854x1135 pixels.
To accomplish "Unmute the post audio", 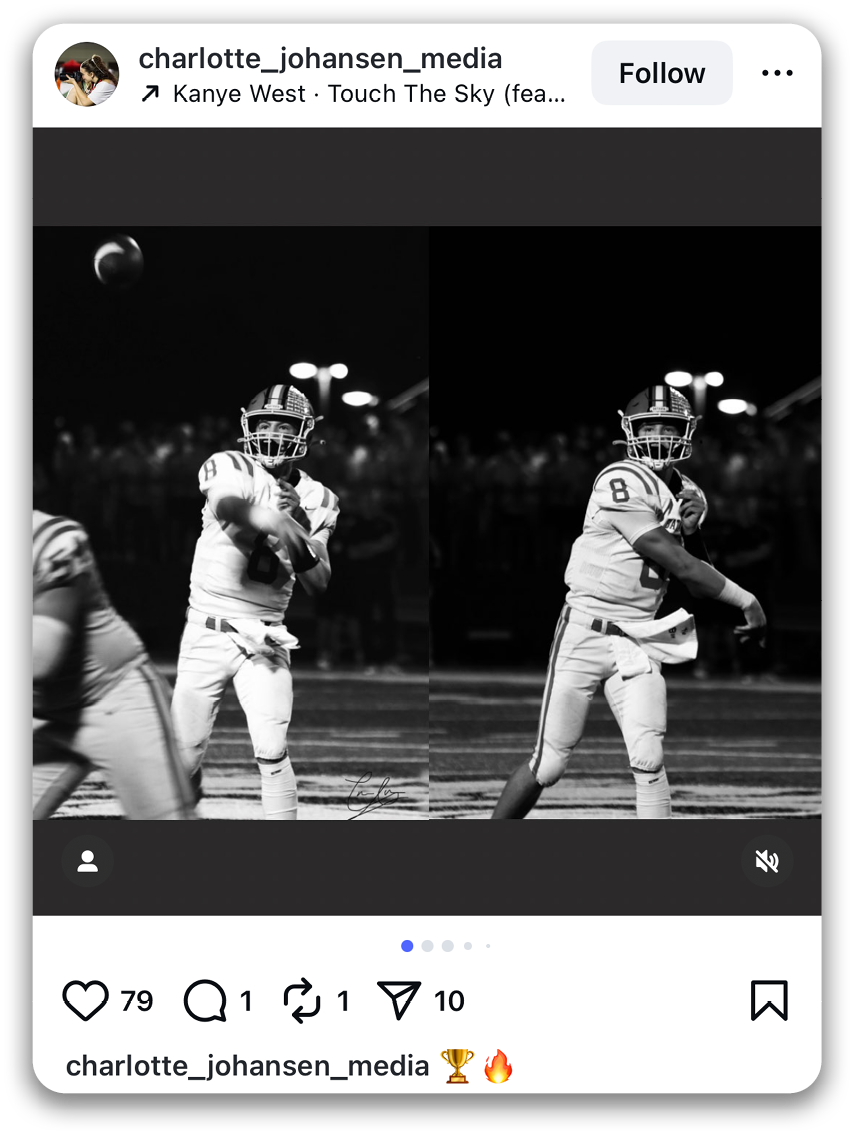I will pyautogui.click(x=767, y=861).
